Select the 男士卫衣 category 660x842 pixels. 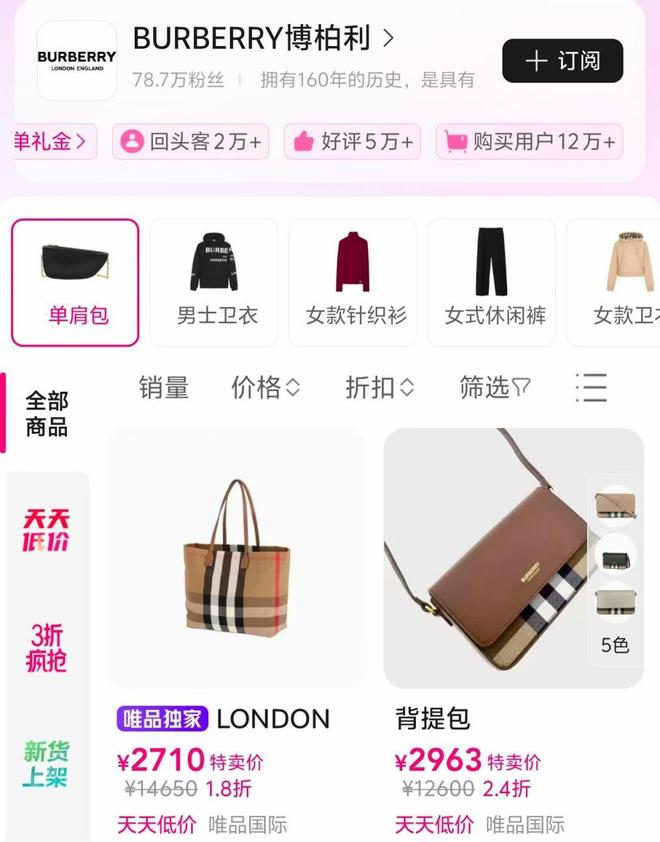click(216, 283)
